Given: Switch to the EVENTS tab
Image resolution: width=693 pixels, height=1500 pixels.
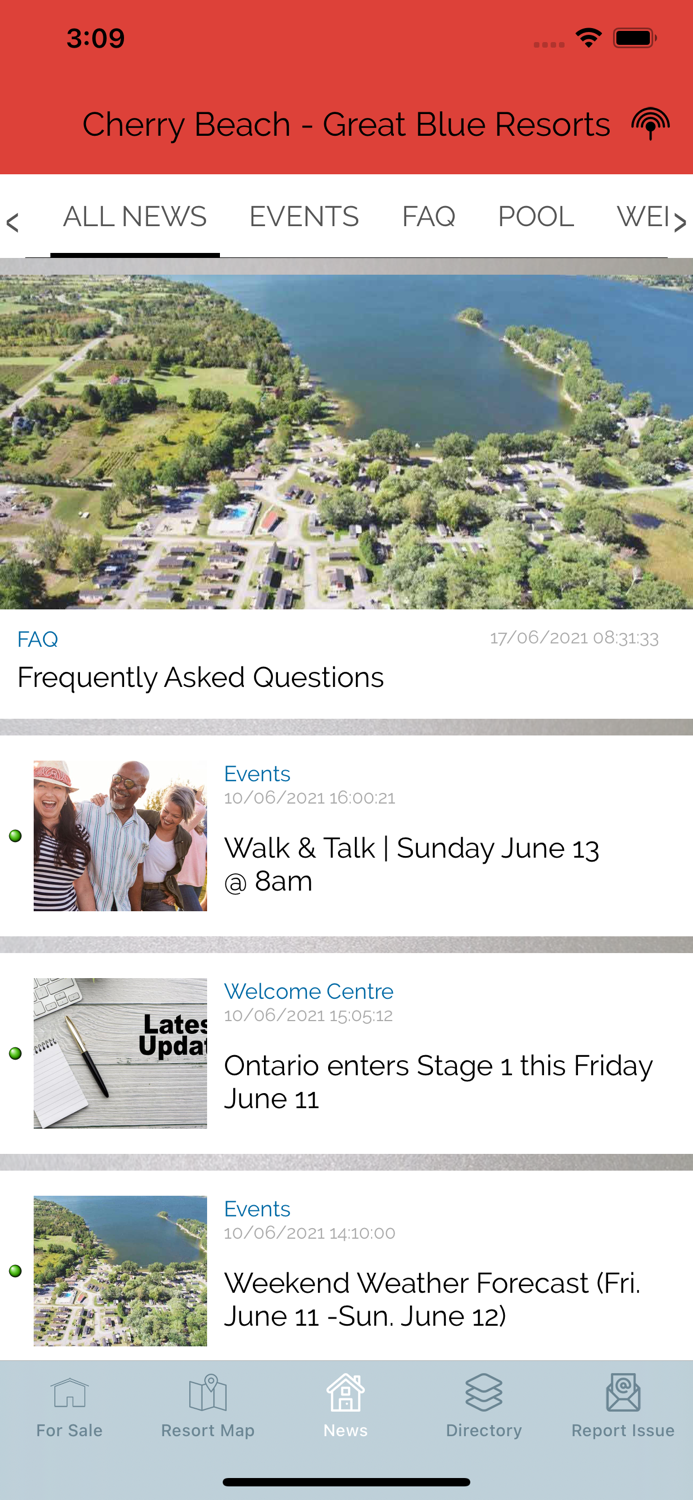Looking at the screenshot, I should click(x=304, y=217).
